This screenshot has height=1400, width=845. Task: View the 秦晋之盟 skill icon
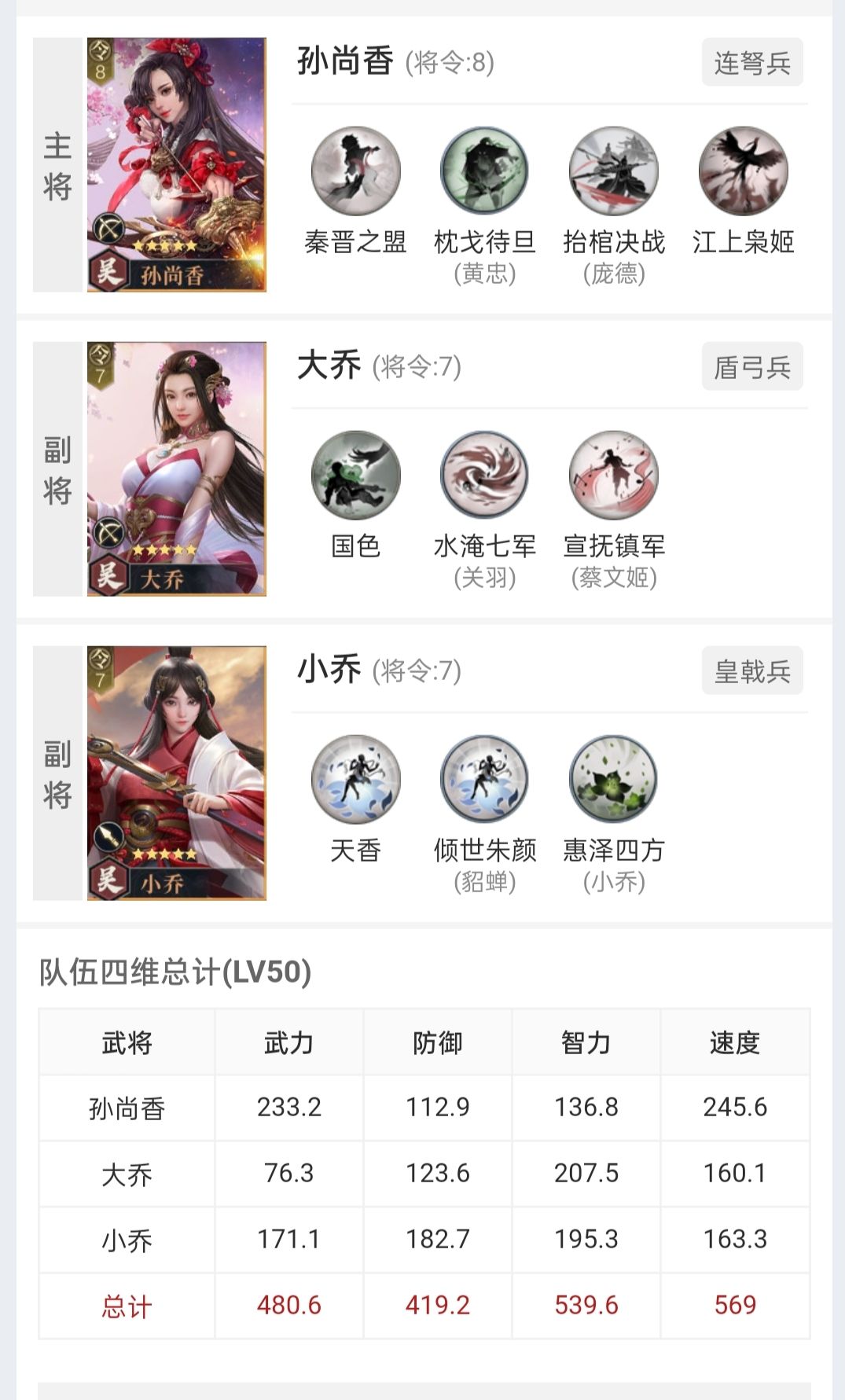click(356, 171)
